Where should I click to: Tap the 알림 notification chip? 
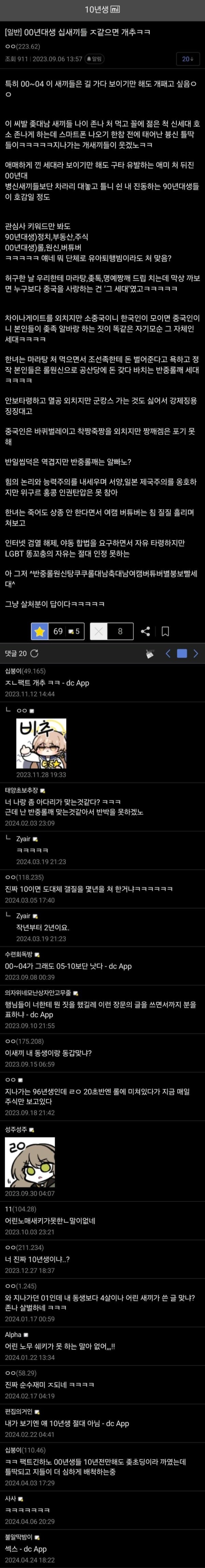click(94, 59)
